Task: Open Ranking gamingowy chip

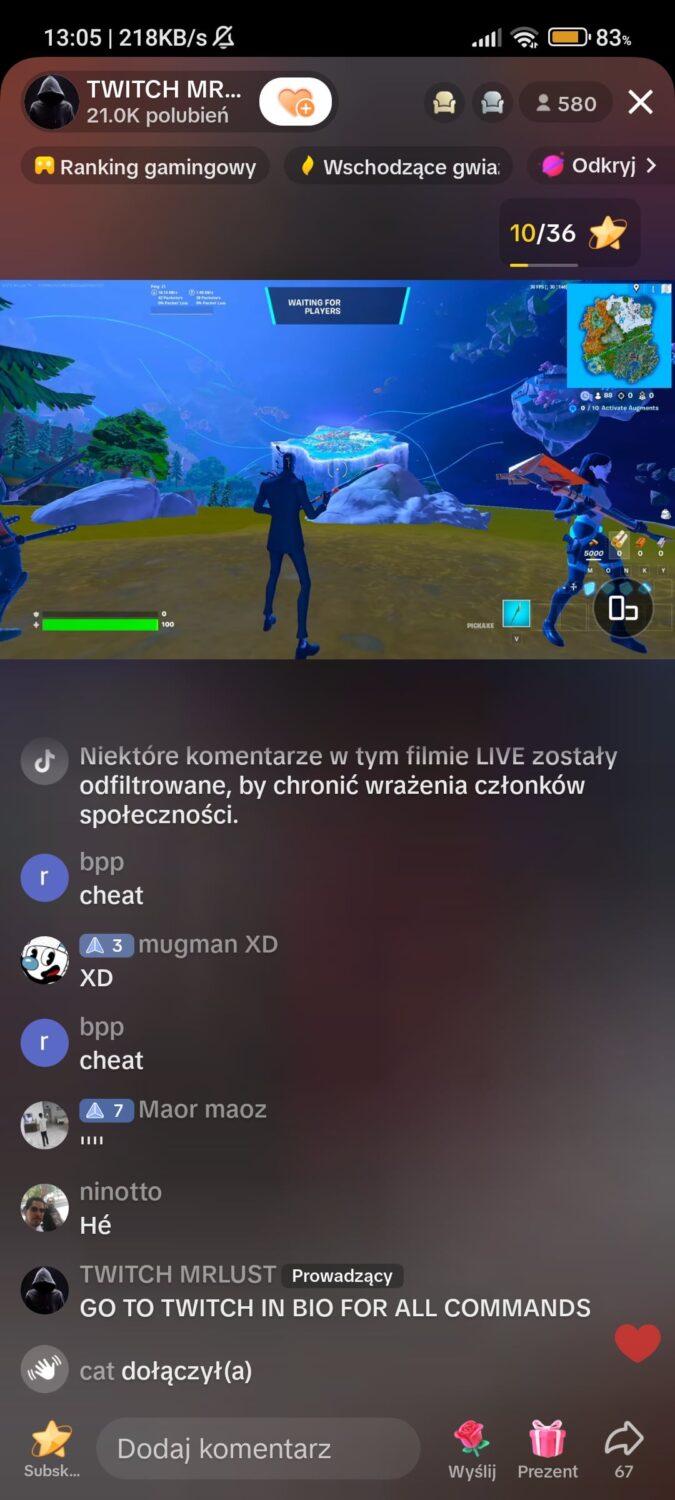Action: (145, 167)
